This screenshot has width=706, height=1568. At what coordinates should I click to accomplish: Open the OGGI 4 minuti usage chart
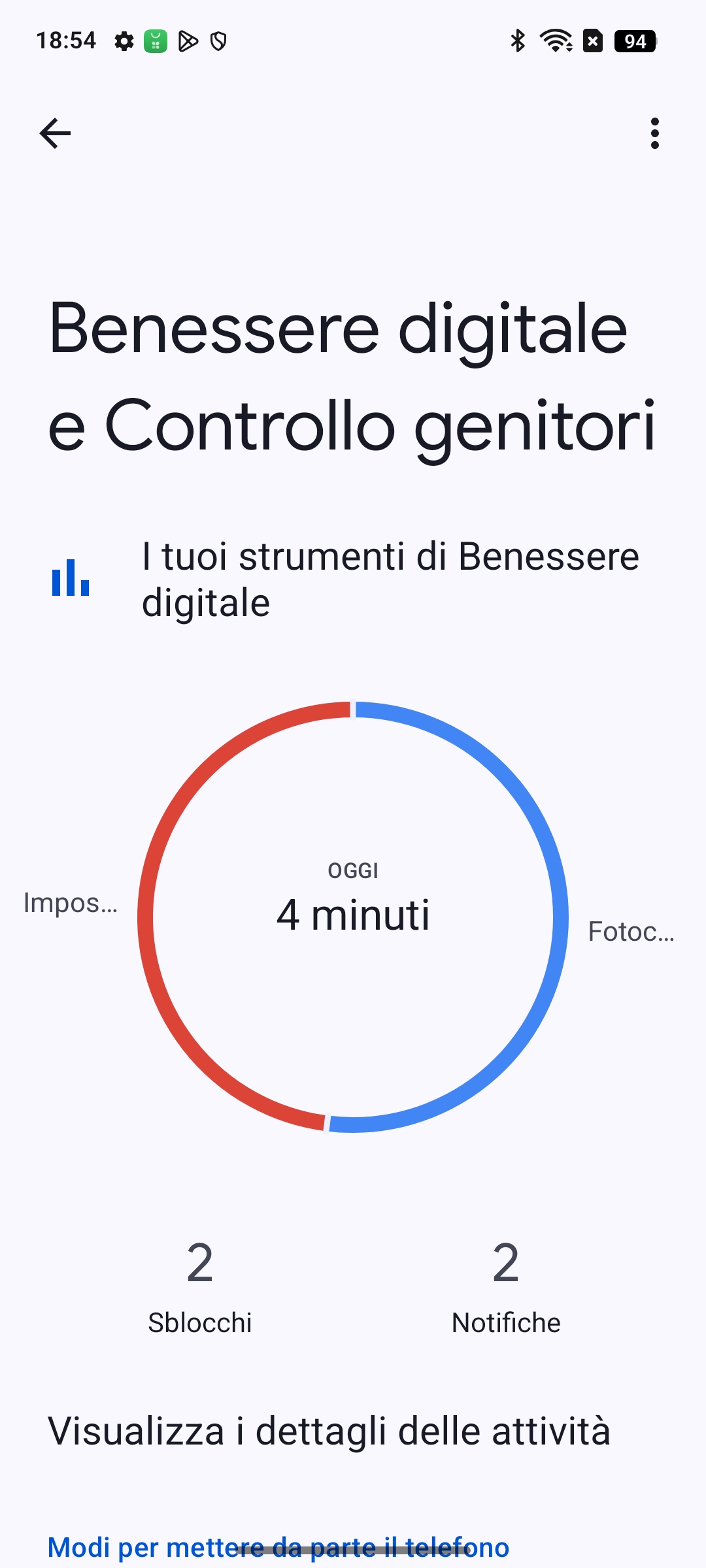353,917
